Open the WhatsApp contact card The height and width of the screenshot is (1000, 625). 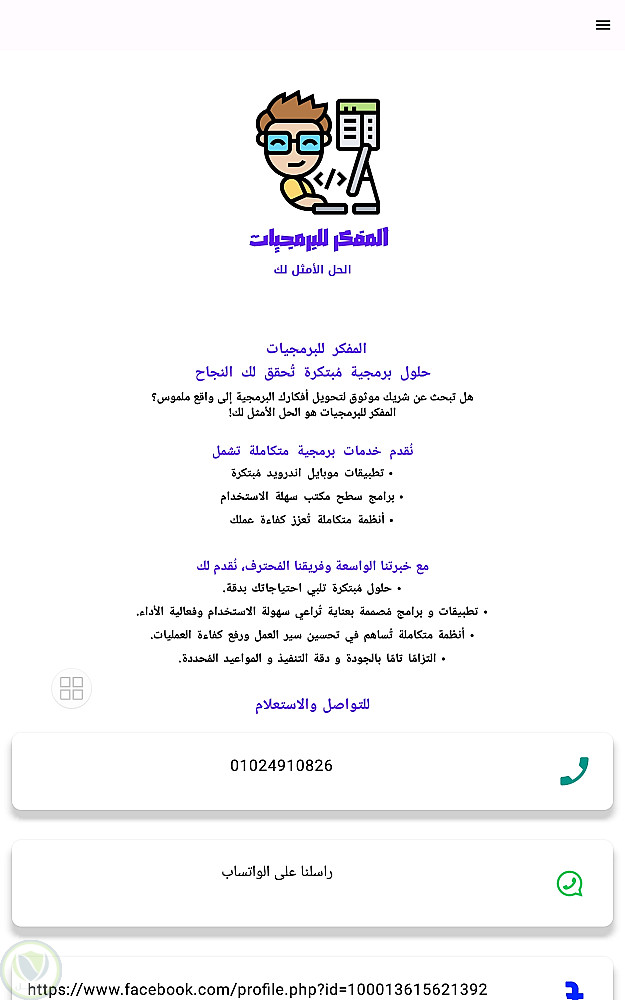pyautogui.click(x=312, y=882)
